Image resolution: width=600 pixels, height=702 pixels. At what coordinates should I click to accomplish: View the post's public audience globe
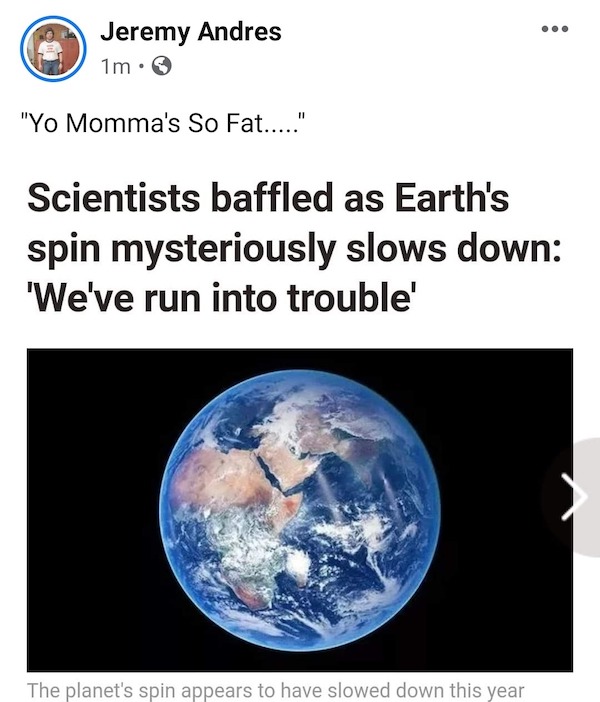click(x=160, y=68)
